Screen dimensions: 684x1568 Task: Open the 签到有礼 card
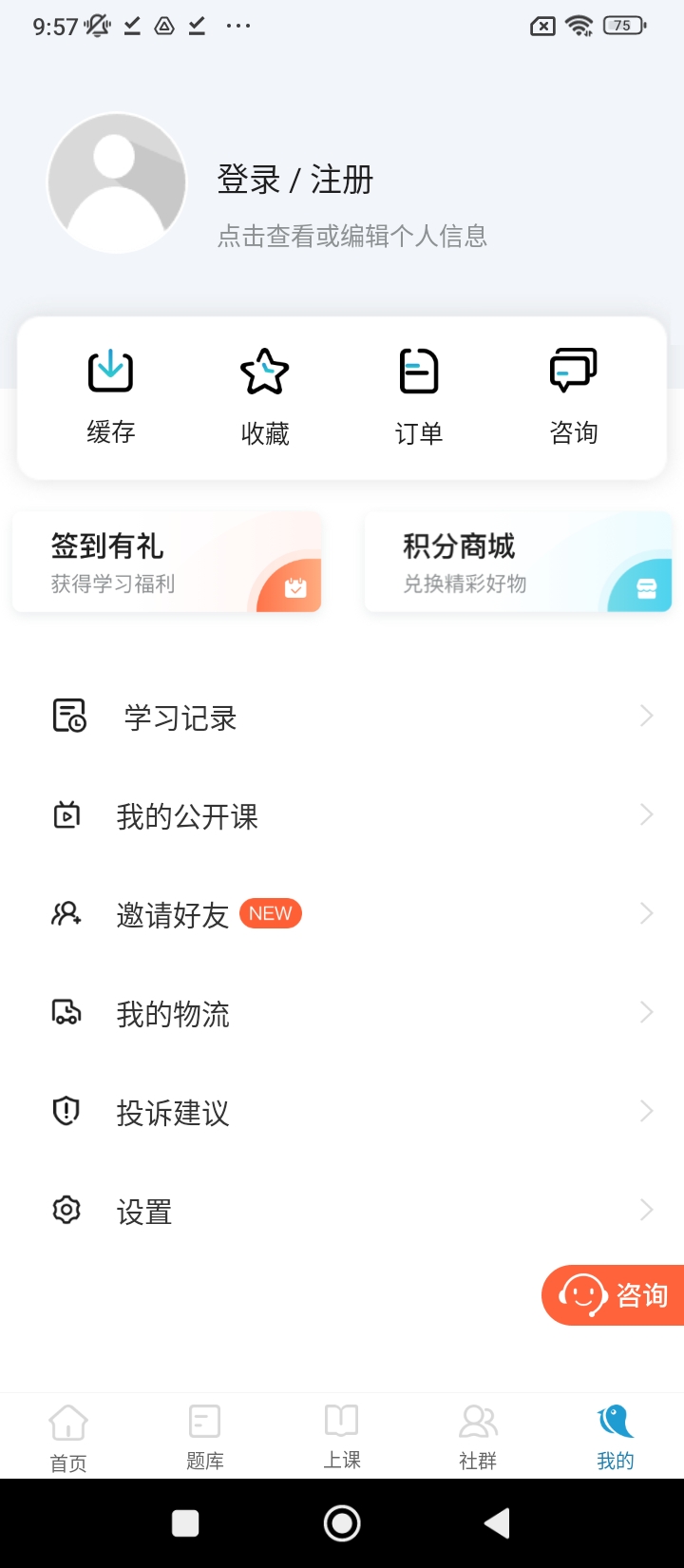(x=167, y=562)
